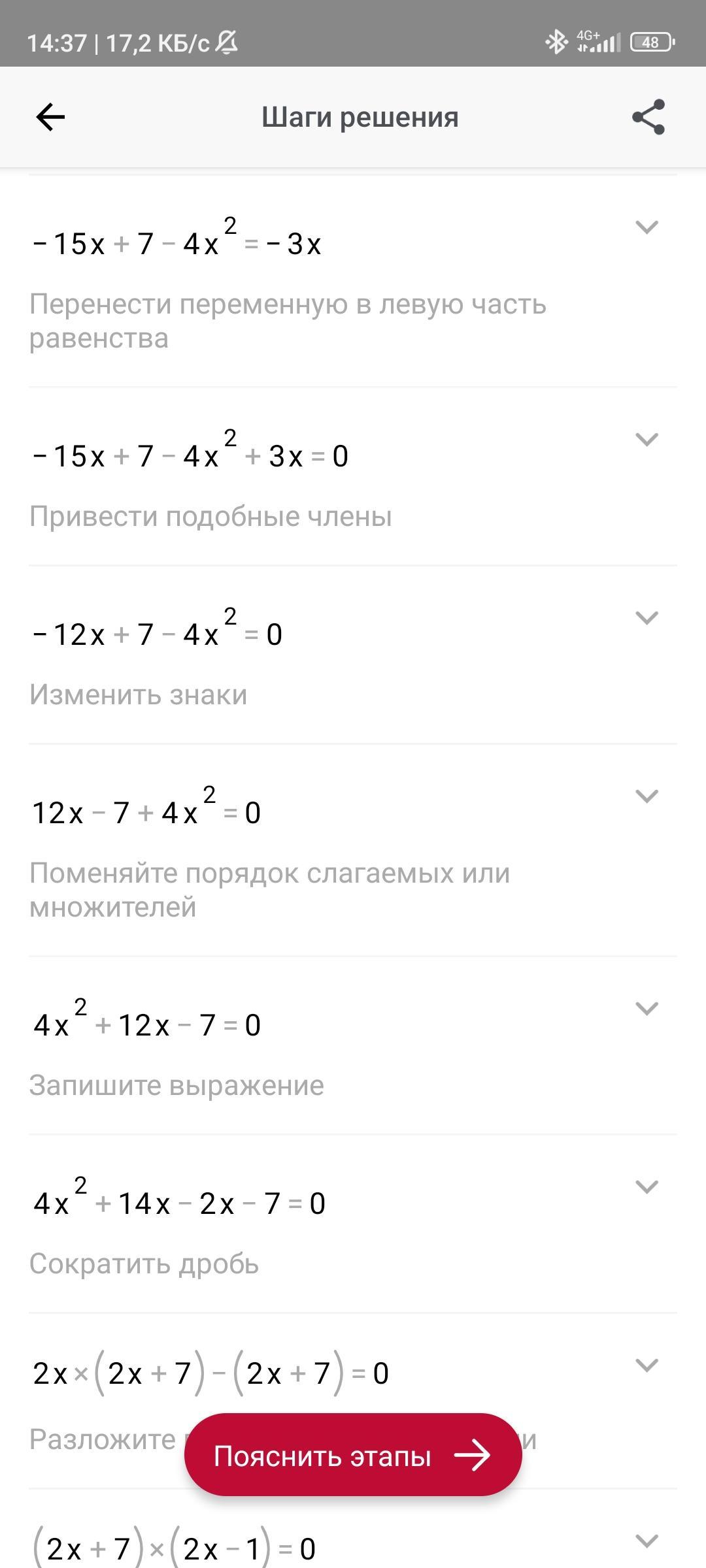Share the solution steps
The height and width of the screenshot is (1568, 706).
(x=648, y=118)
